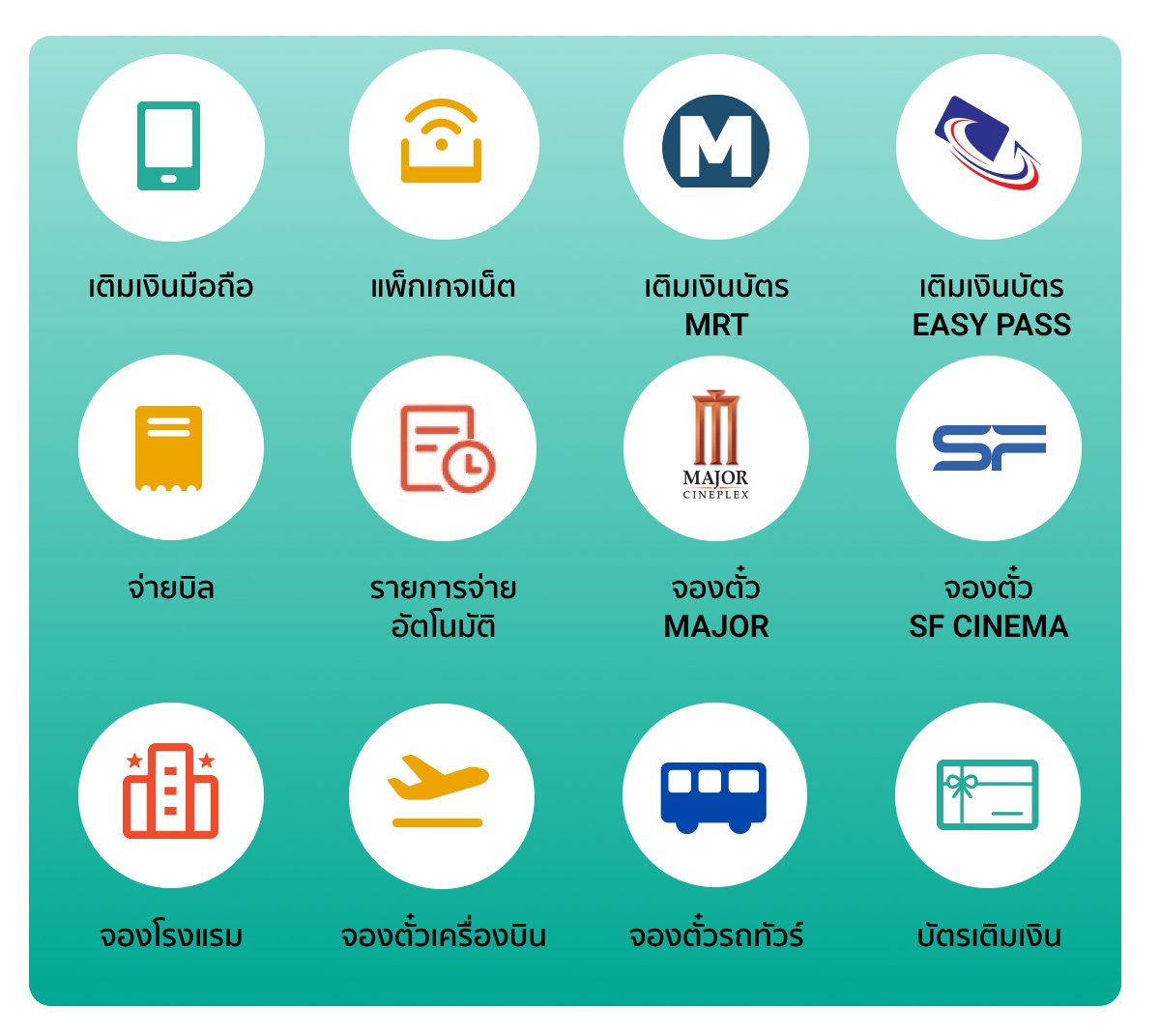Viewport: 1160px width, 1036px height.
Task: Tap จ่ายบิล to pay bills
Action: coord(170,448)
